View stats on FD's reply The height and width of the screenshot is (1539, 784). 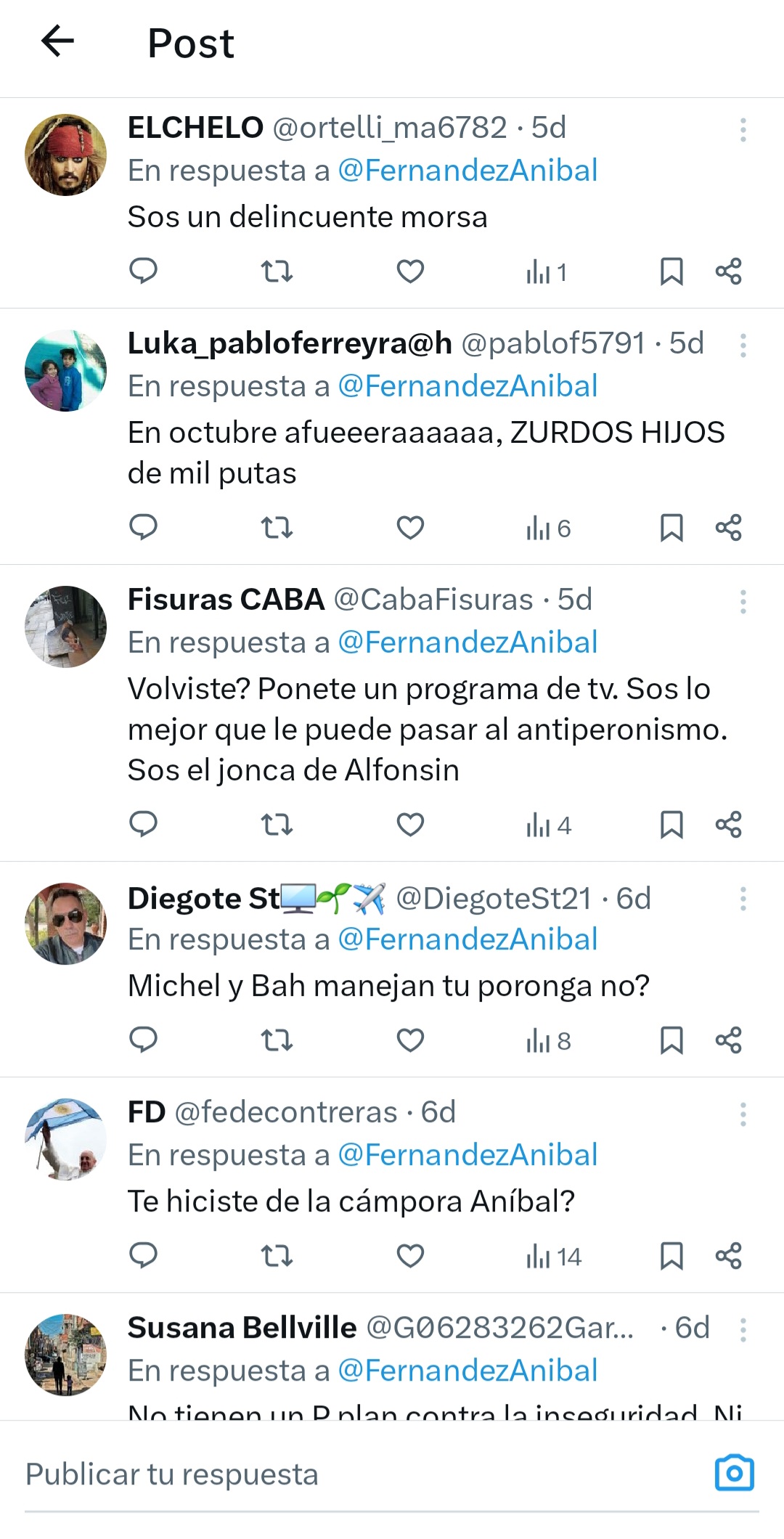click(x=554, y=1257)
